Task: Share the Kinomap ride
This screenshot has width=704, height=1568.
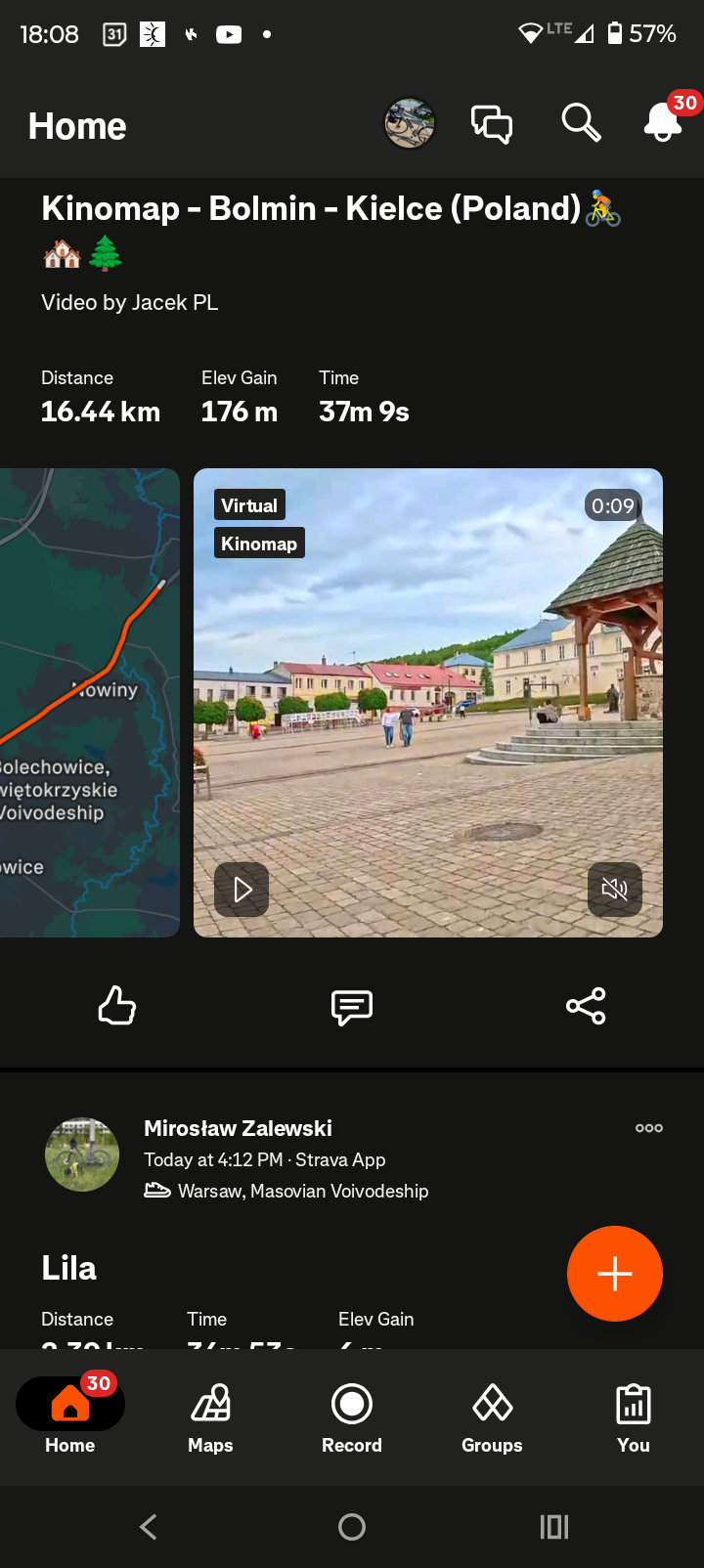Action: point(586,1006)
